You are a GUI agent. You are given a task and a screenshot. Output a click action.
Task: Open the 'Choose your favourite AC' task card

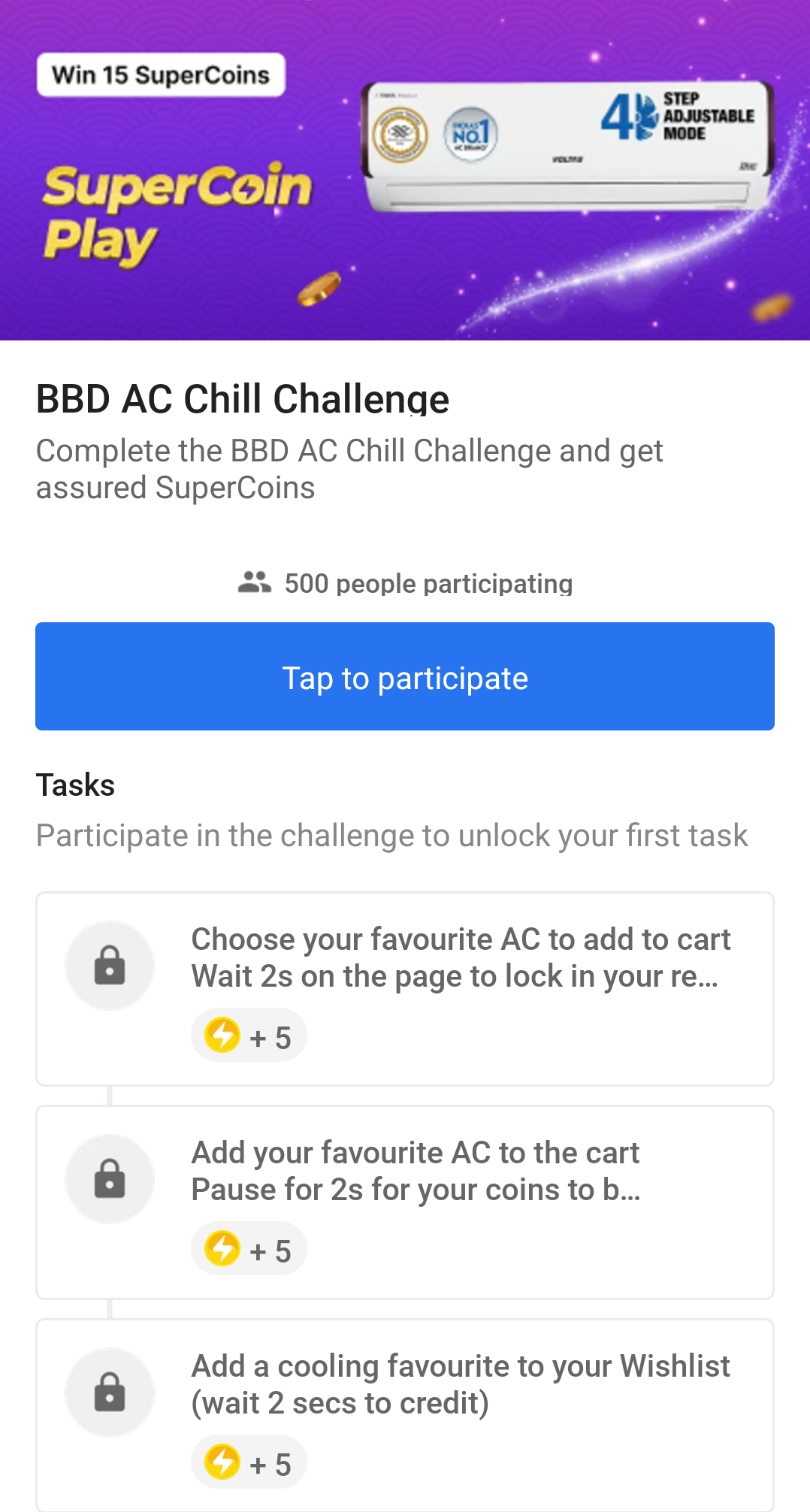pos(405,988)
